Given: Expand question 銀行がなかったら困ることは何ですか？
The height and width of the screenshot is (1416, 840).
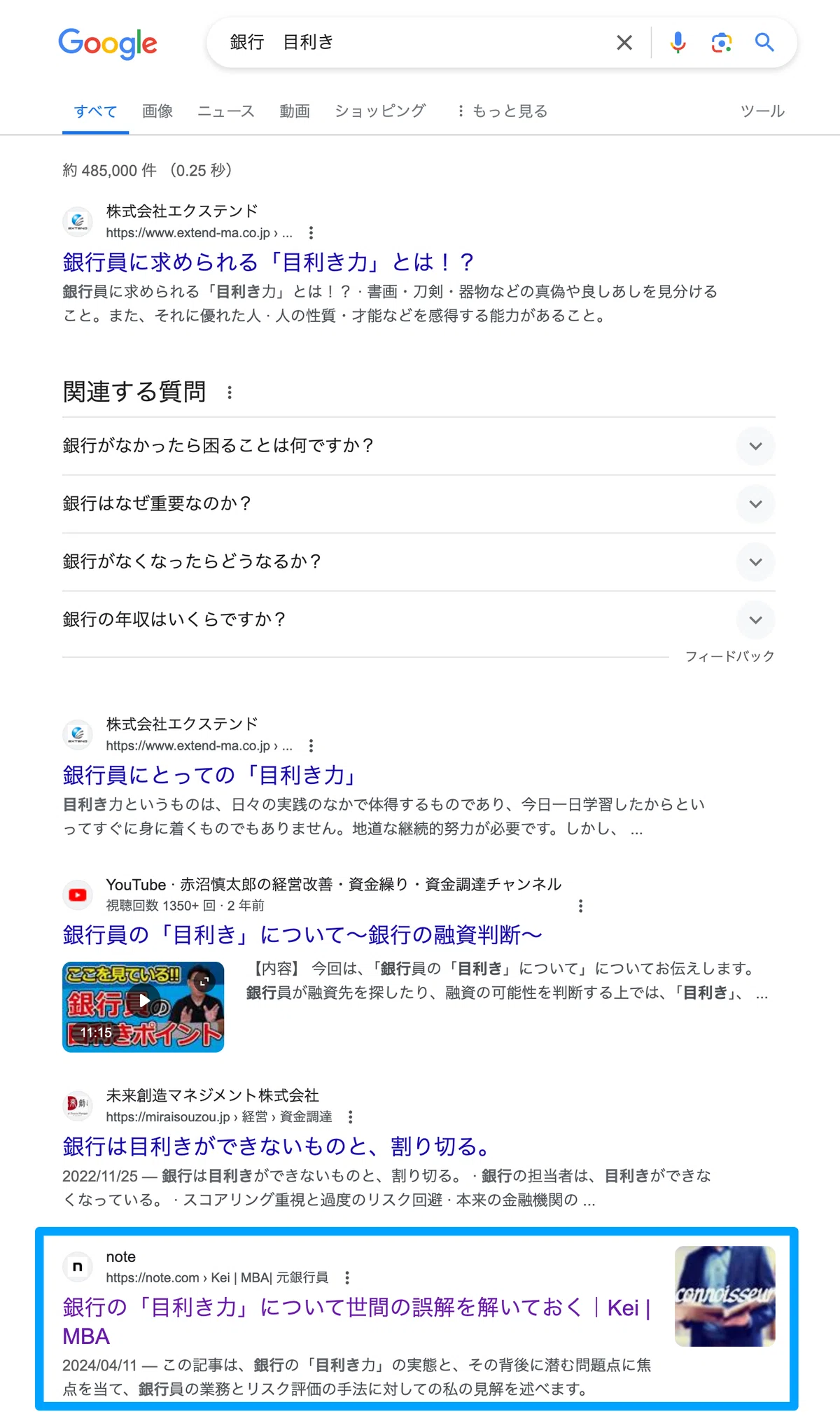Looking at the screenshot, I should click(419, 446).
